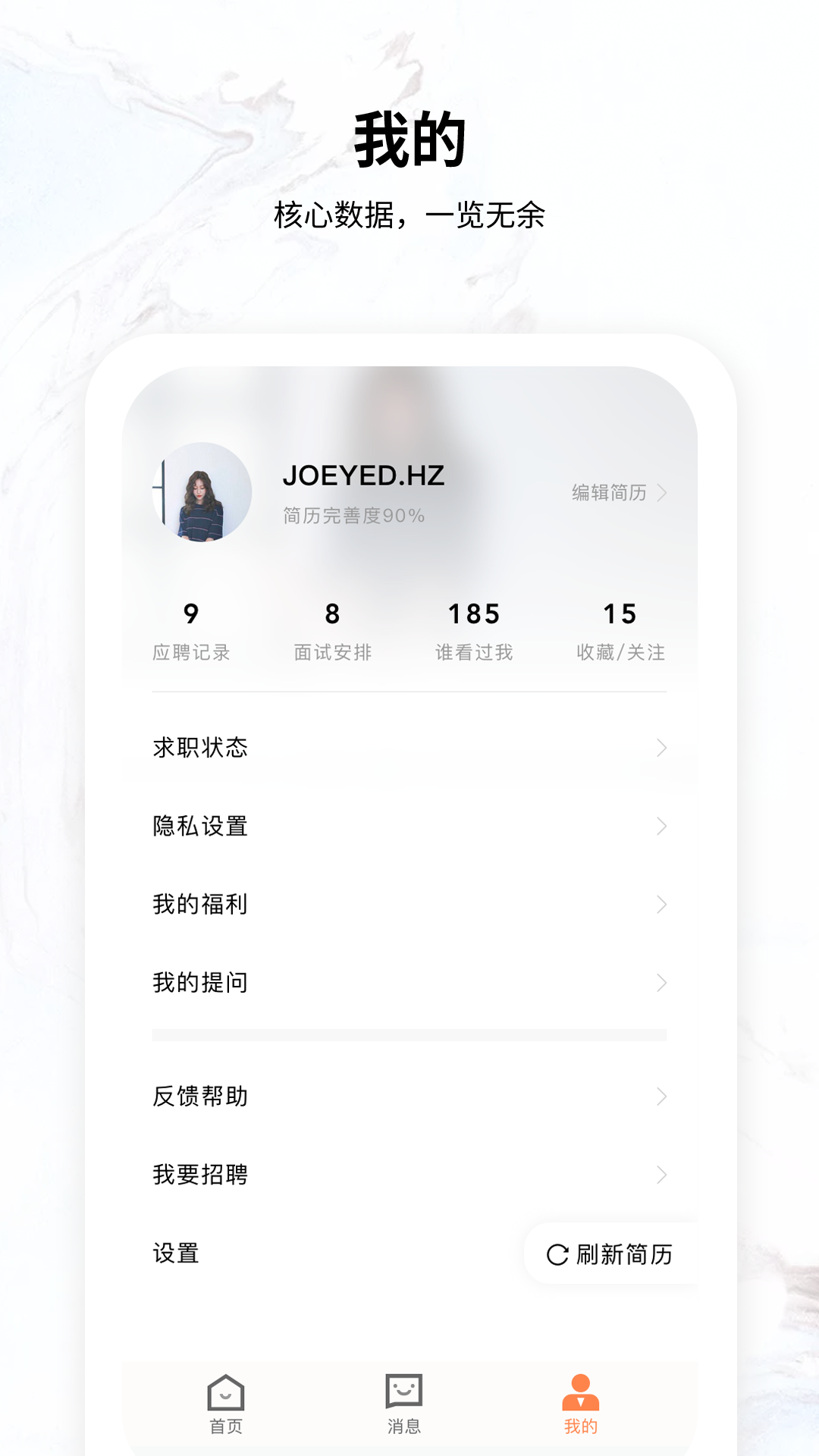
Task: Open 面试安排 interview schedule stat
Action: (x=332, y=629)
